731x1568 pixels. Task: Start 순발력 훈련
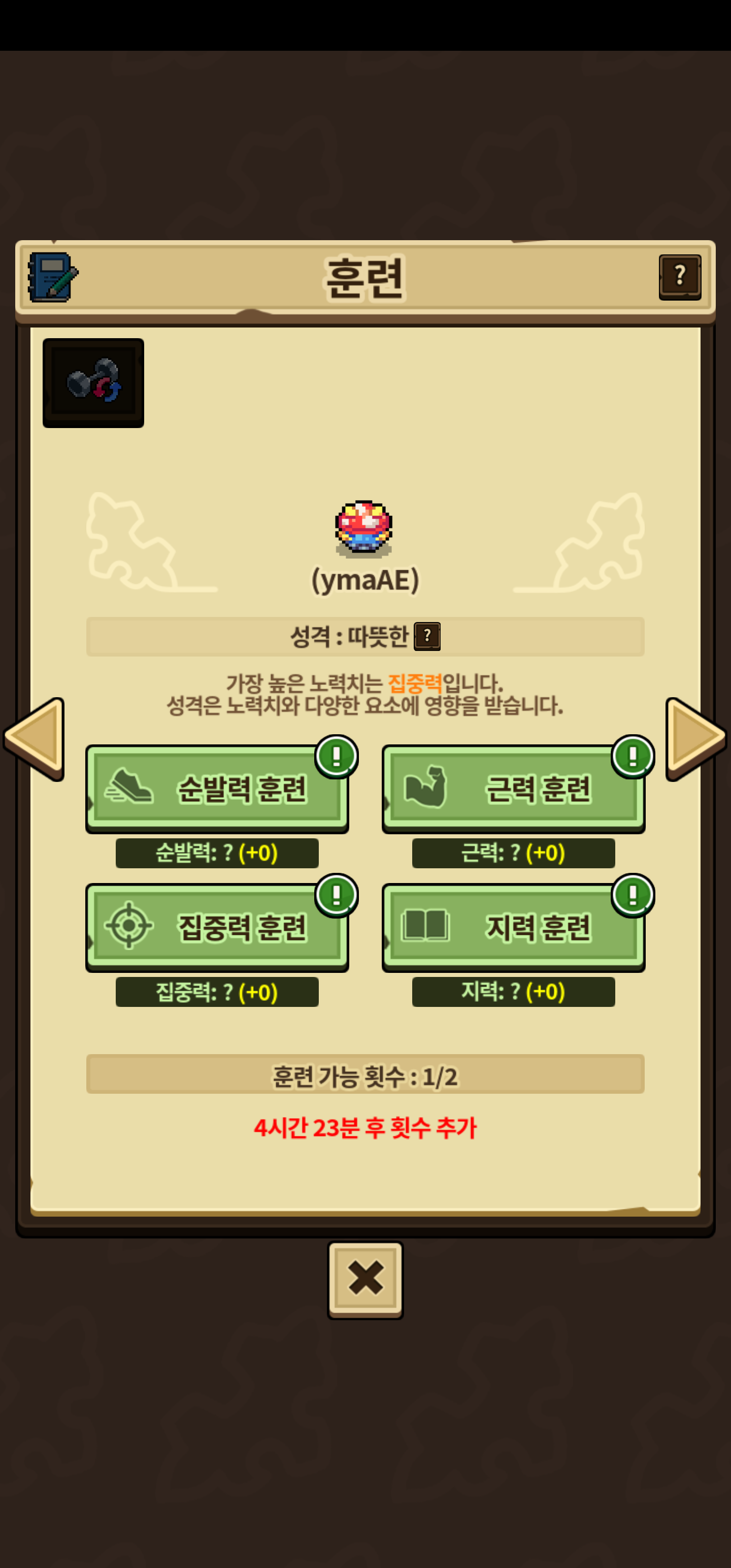(217, 789)
